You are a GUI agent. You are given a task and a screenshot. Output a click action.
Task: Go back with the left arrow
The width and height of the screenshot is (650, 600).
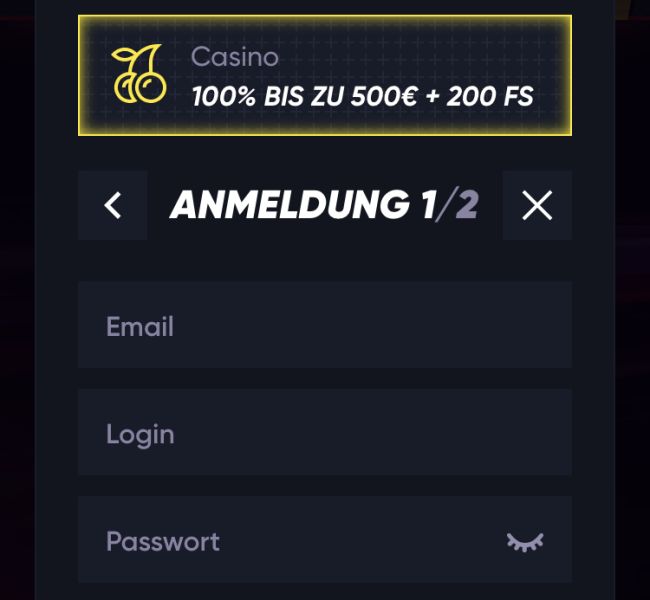tap(113, 206)
